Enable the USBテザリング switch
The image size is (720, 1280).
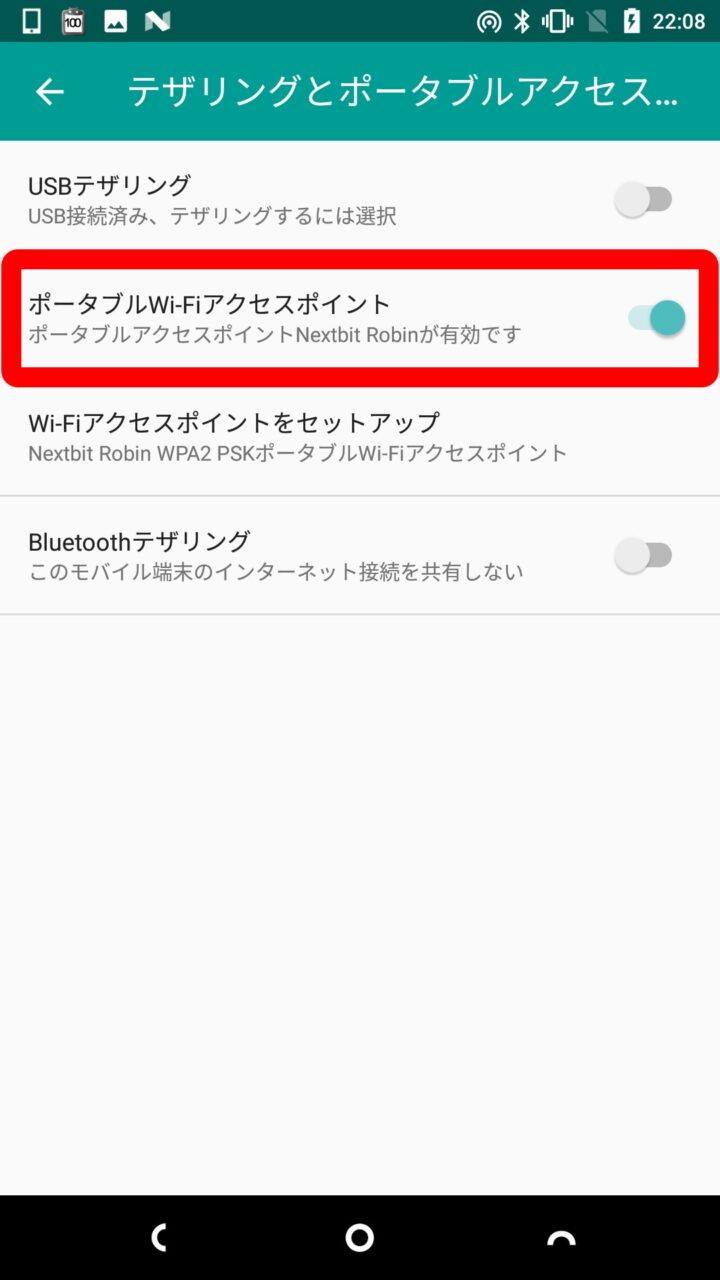tap(644, 200)
